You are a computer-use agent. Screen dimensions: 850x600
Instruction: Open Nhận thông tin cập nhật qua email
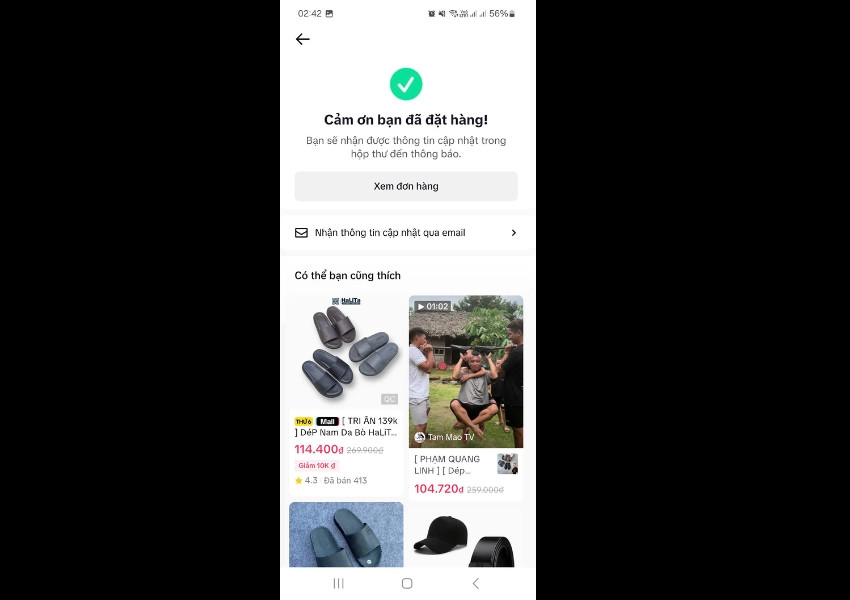tap(406, 233)
